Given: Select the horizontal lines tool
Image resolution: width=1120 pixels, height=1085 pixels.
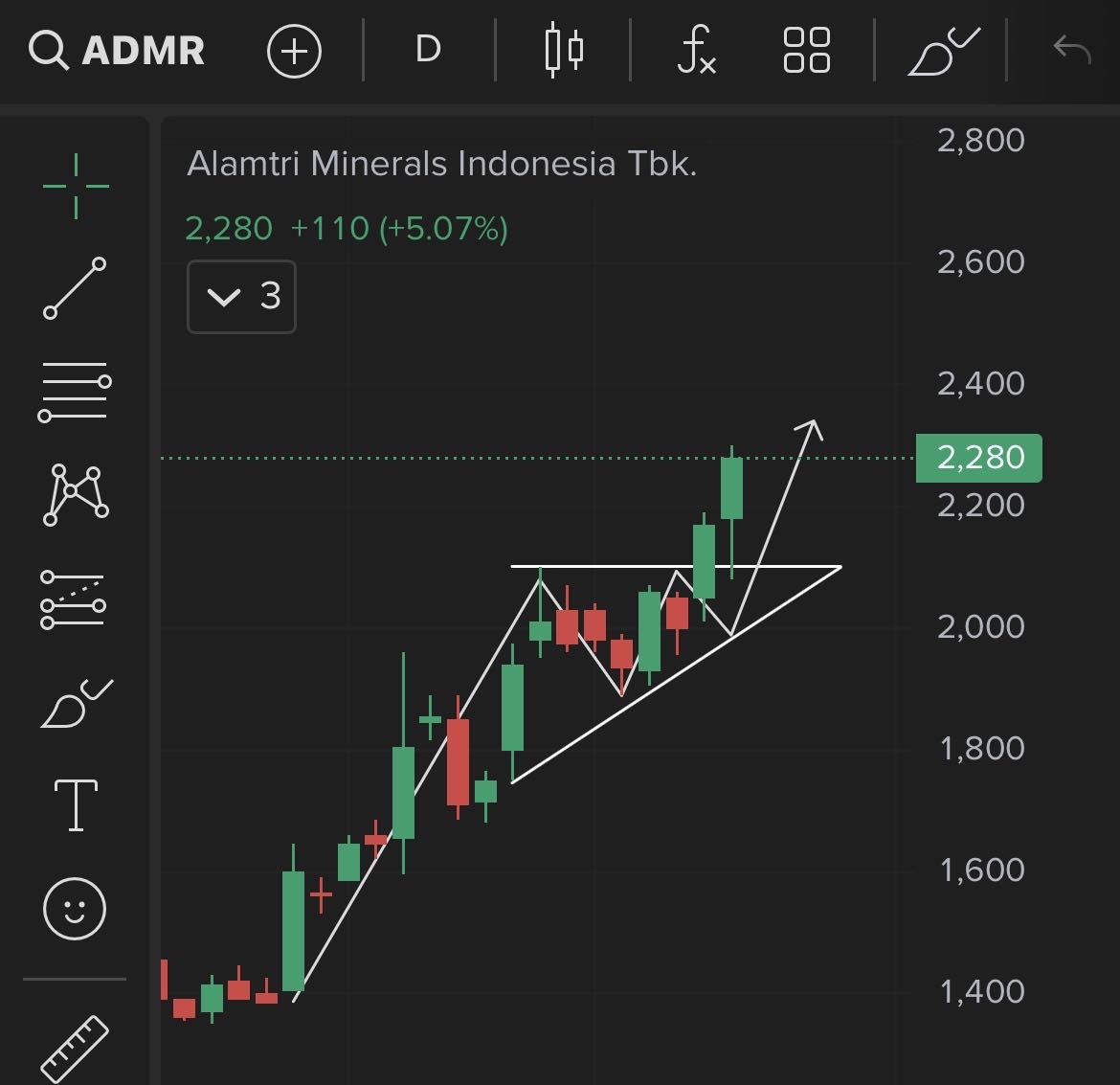Looking at the screenshot, I should [75, 393].
